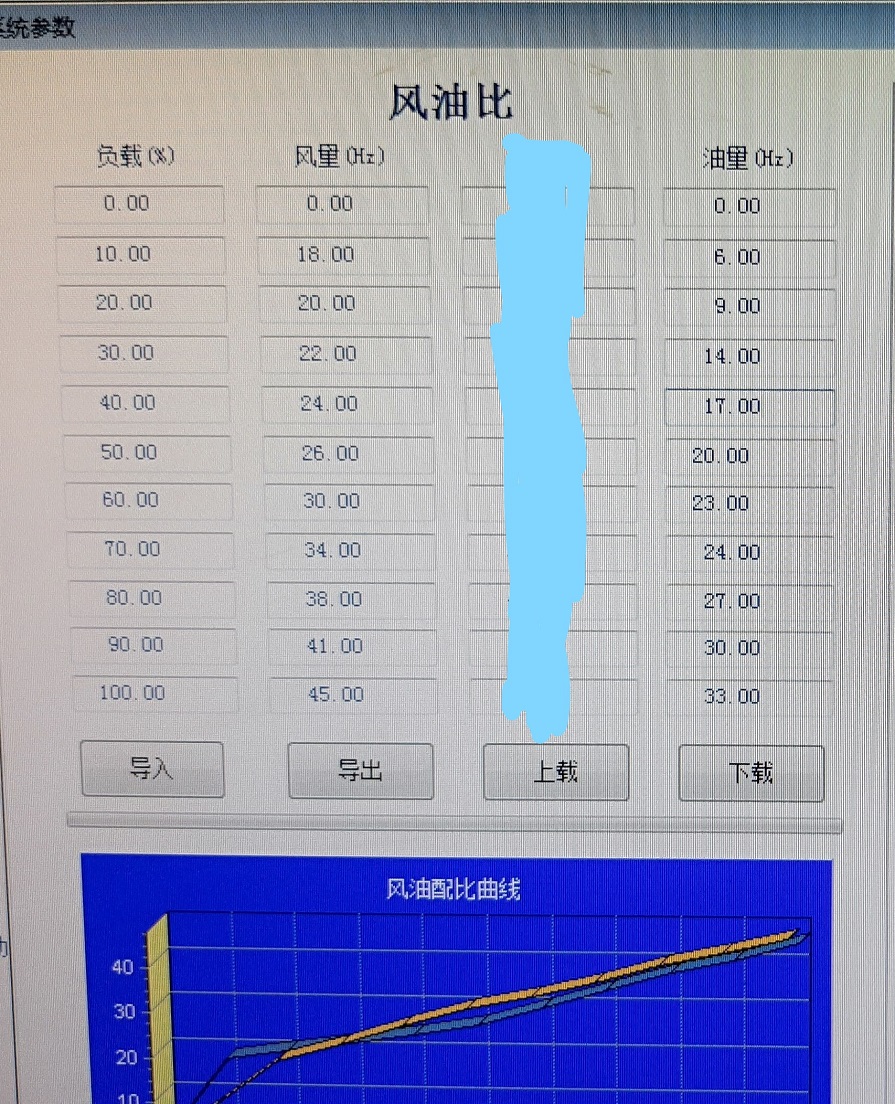Export the parameters with 导出
This screenshot has height=1104, width=895.
(x=360, y=771)
